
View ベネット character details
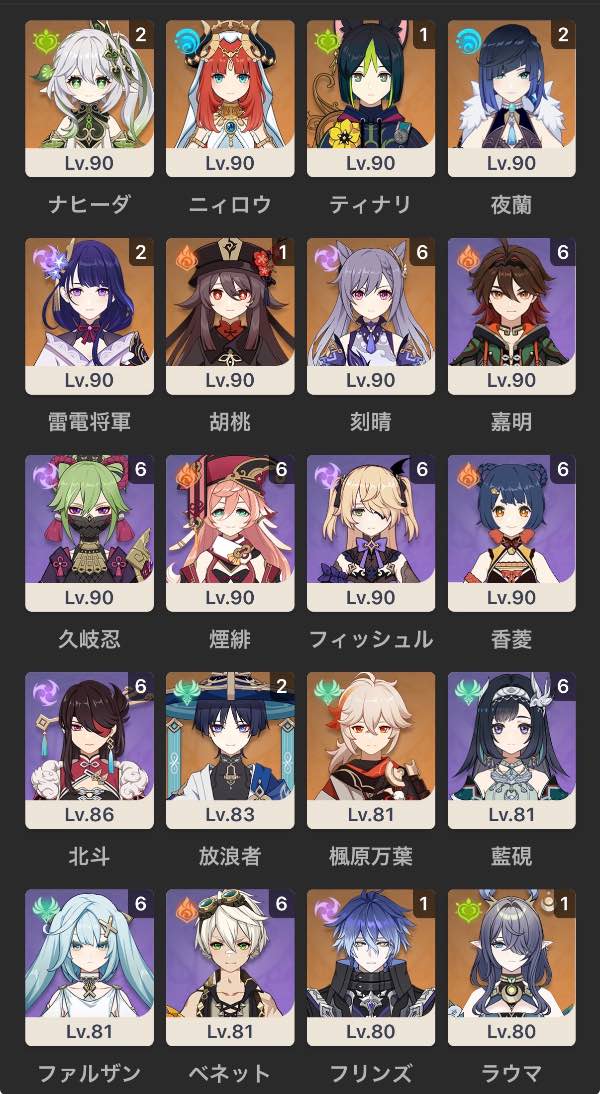coord(230,967)
